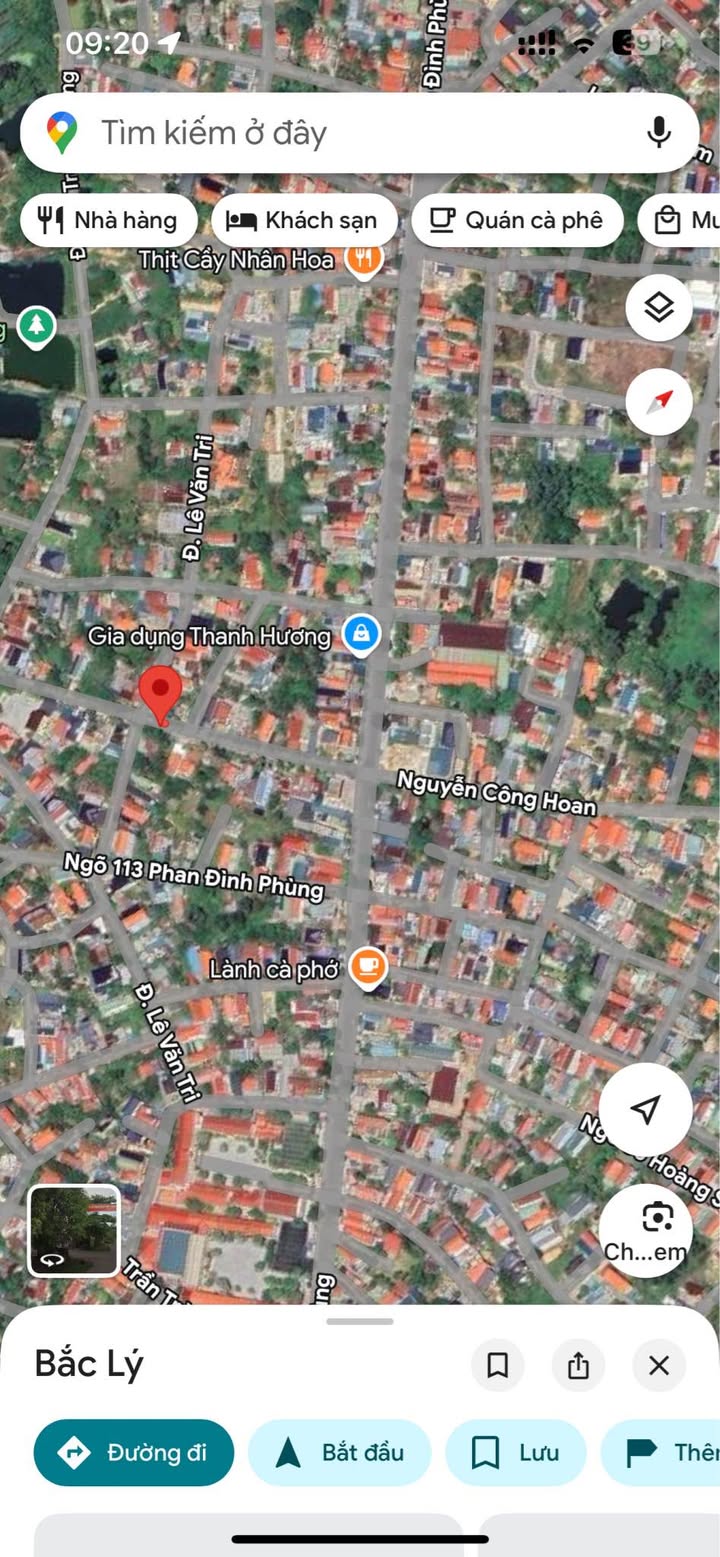720x1557 pixels.
Task: Open the Street View thumbnail
Action: pyautogui.click(x=74, y=1230)
